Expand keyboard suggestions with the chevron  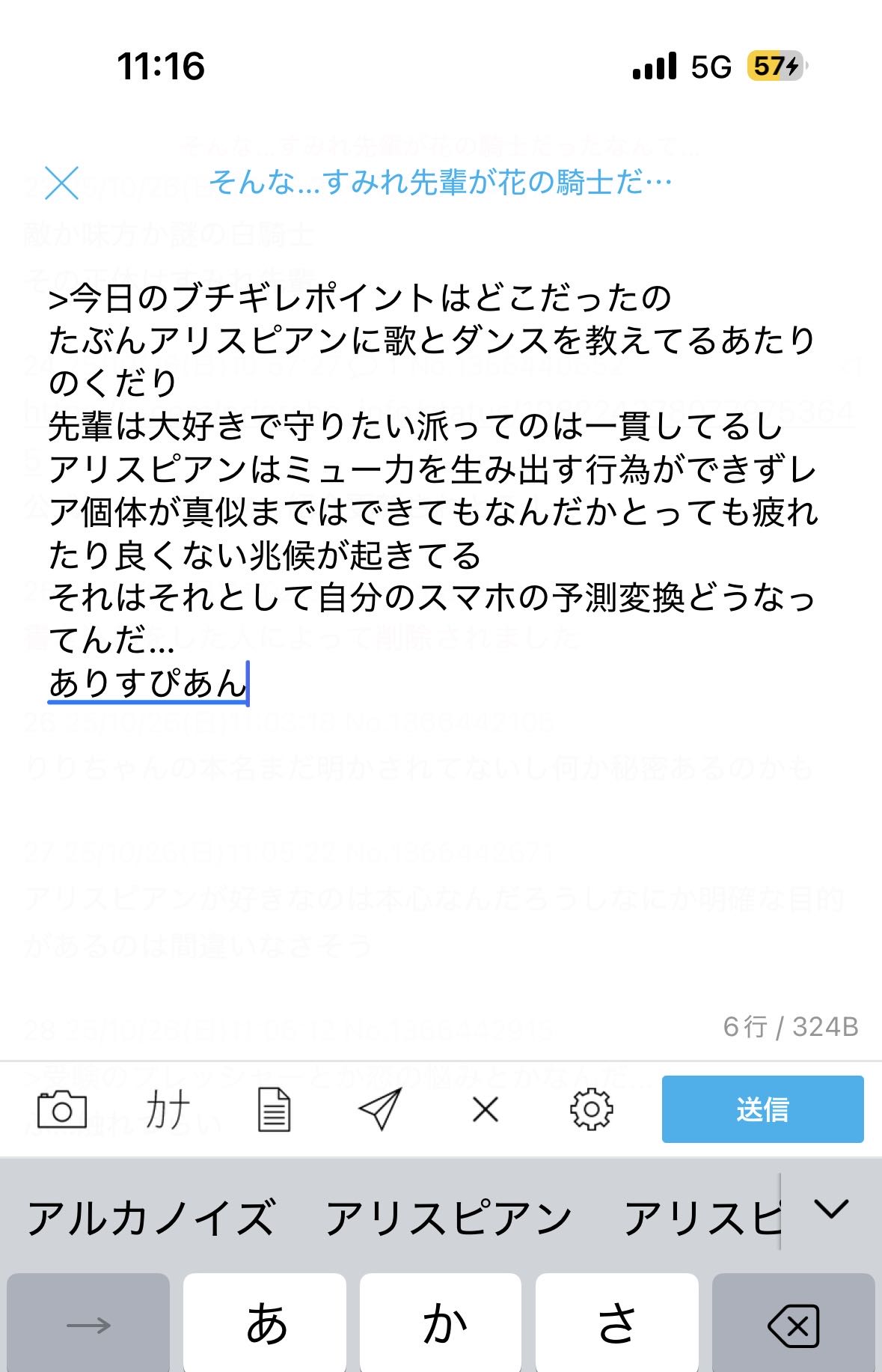(x=831, y=1209)
